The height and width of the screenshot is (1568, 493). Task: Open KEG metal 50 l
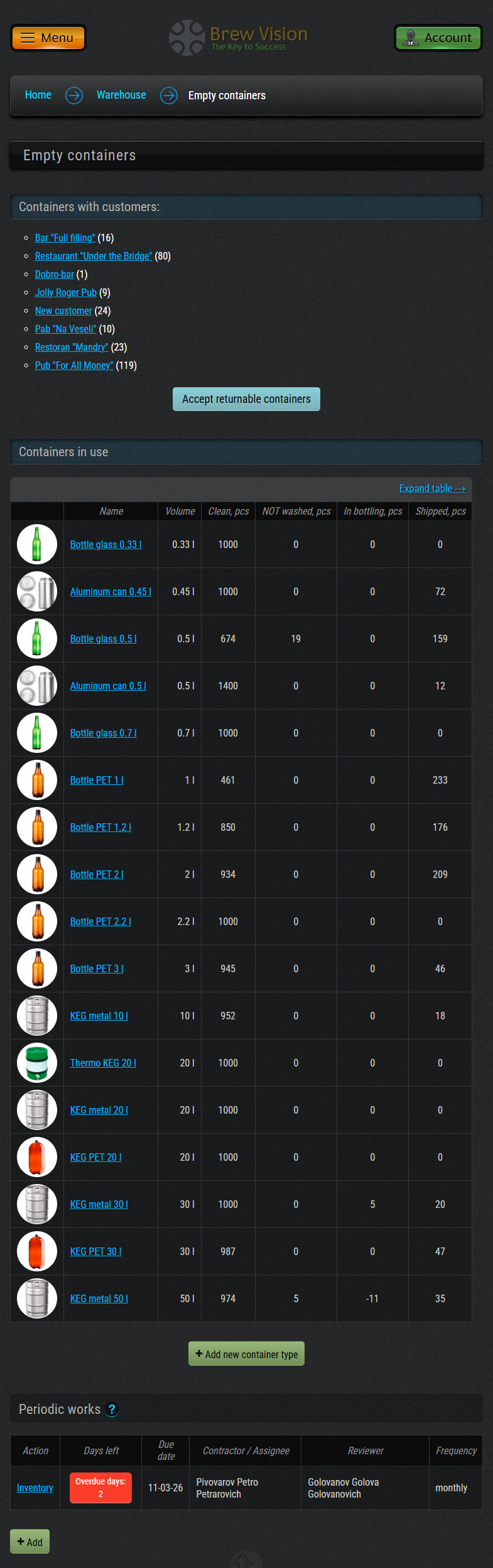[99, 1298]
